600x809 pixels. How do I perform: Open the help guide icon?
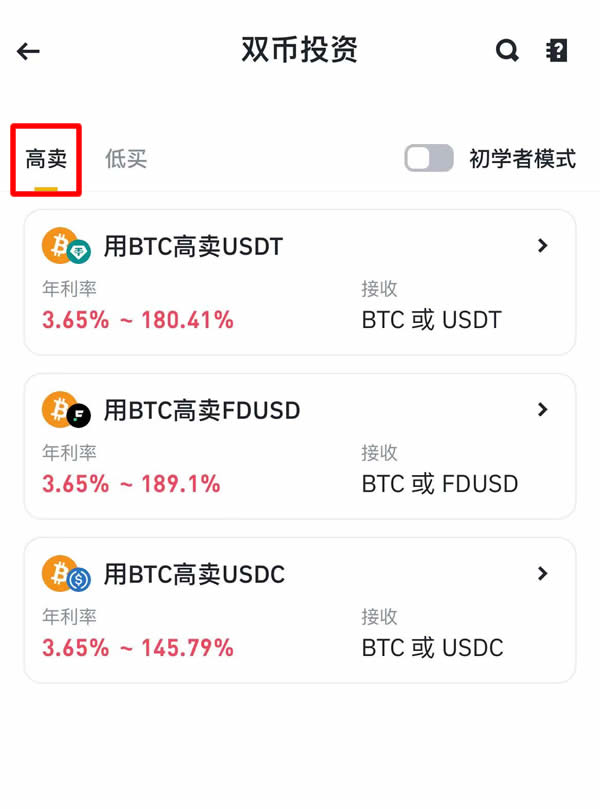pyautogui.click(x=557, y=51)
